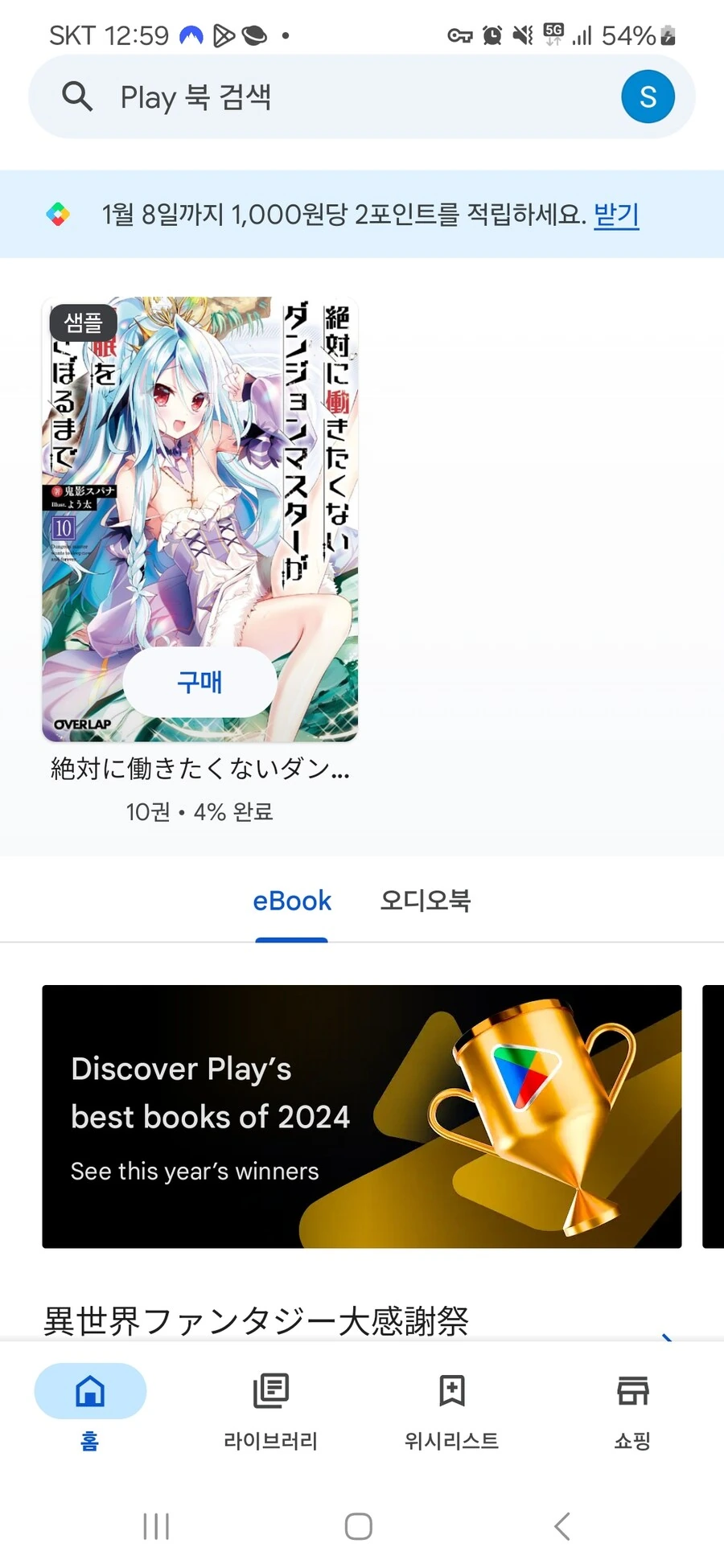Viewport: 724px width, 1568px height.
Task: Go back with the system back button
Action: tap(562, 1525)
